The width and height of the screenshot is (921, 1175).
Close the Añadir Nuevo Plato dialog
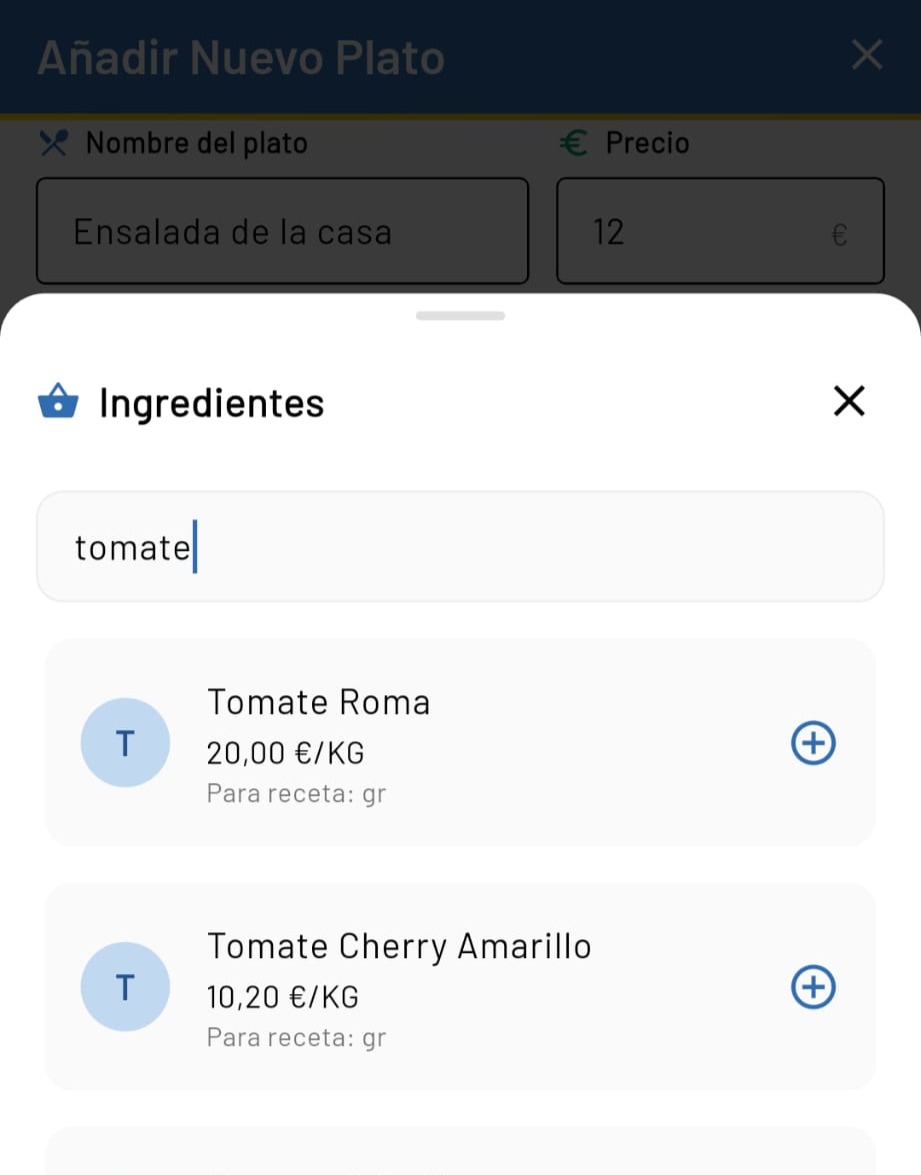[866, 55]
